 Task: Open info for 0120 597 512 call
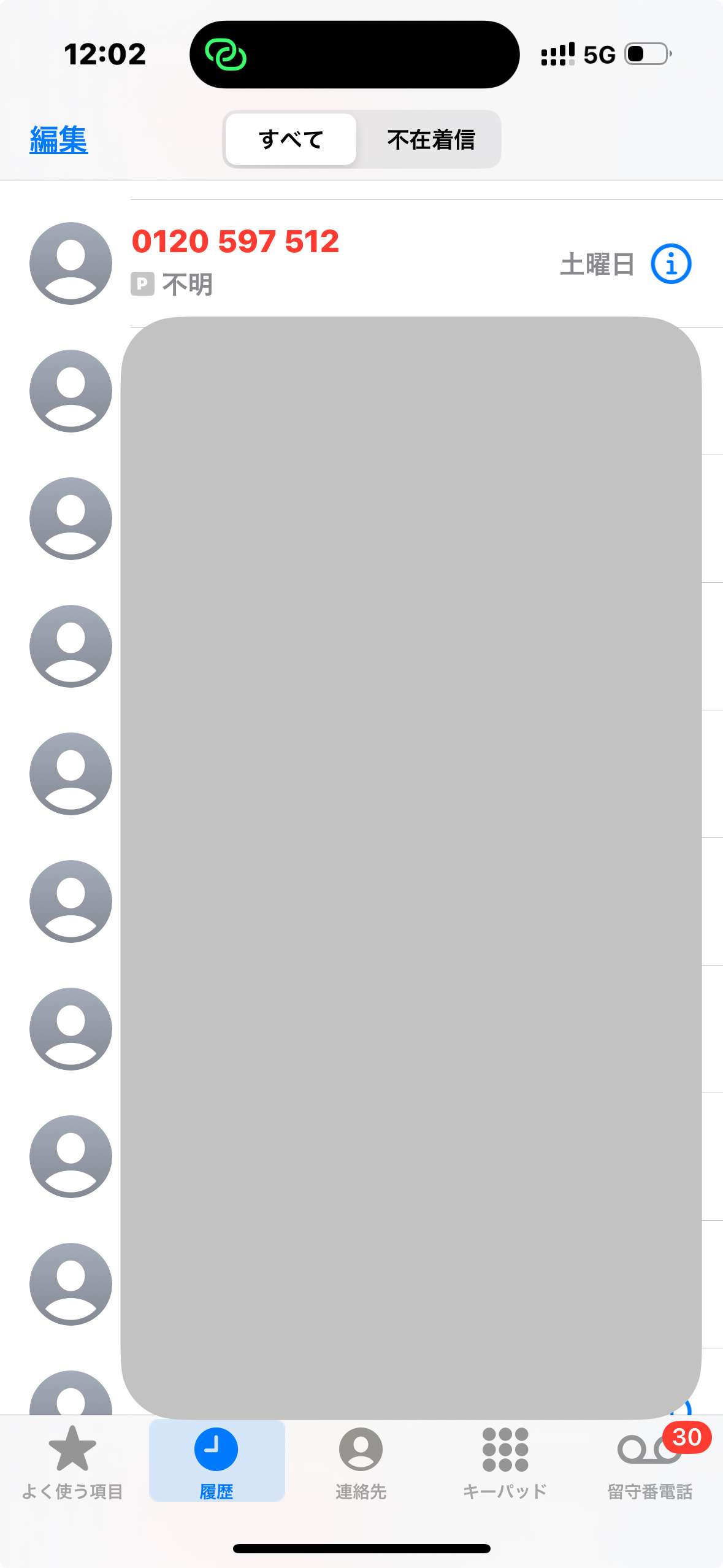[670, 264]
